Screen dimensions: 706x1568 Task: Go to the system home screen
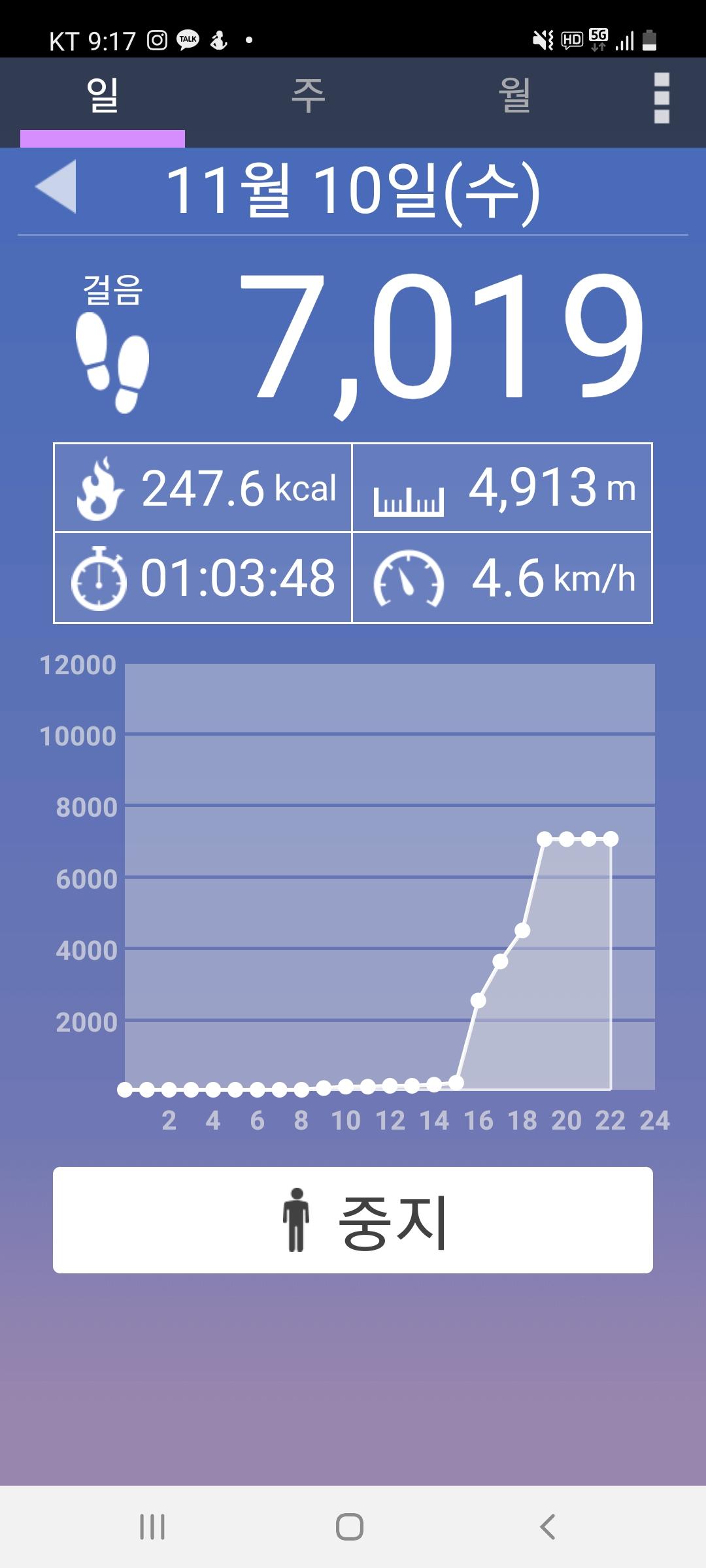coord(350,1527)
